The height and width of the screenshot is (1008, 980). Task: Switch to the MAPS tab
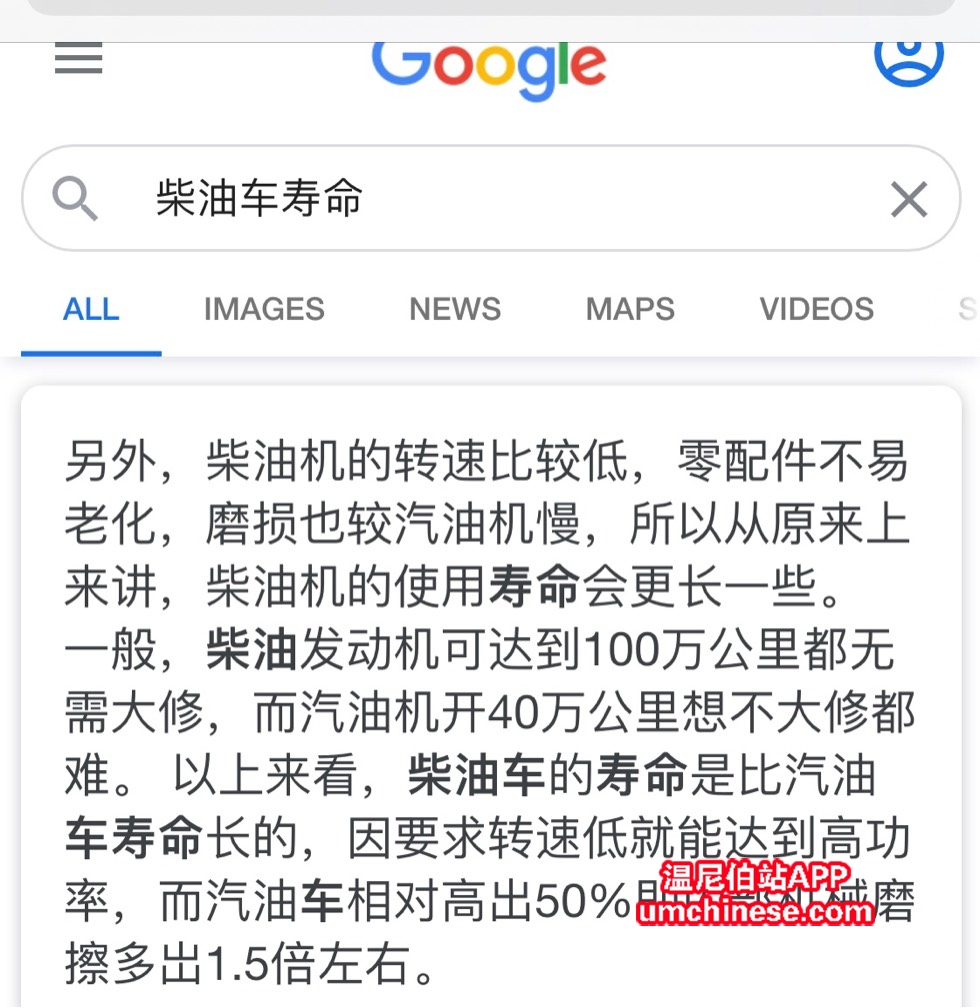pos(630,309)
